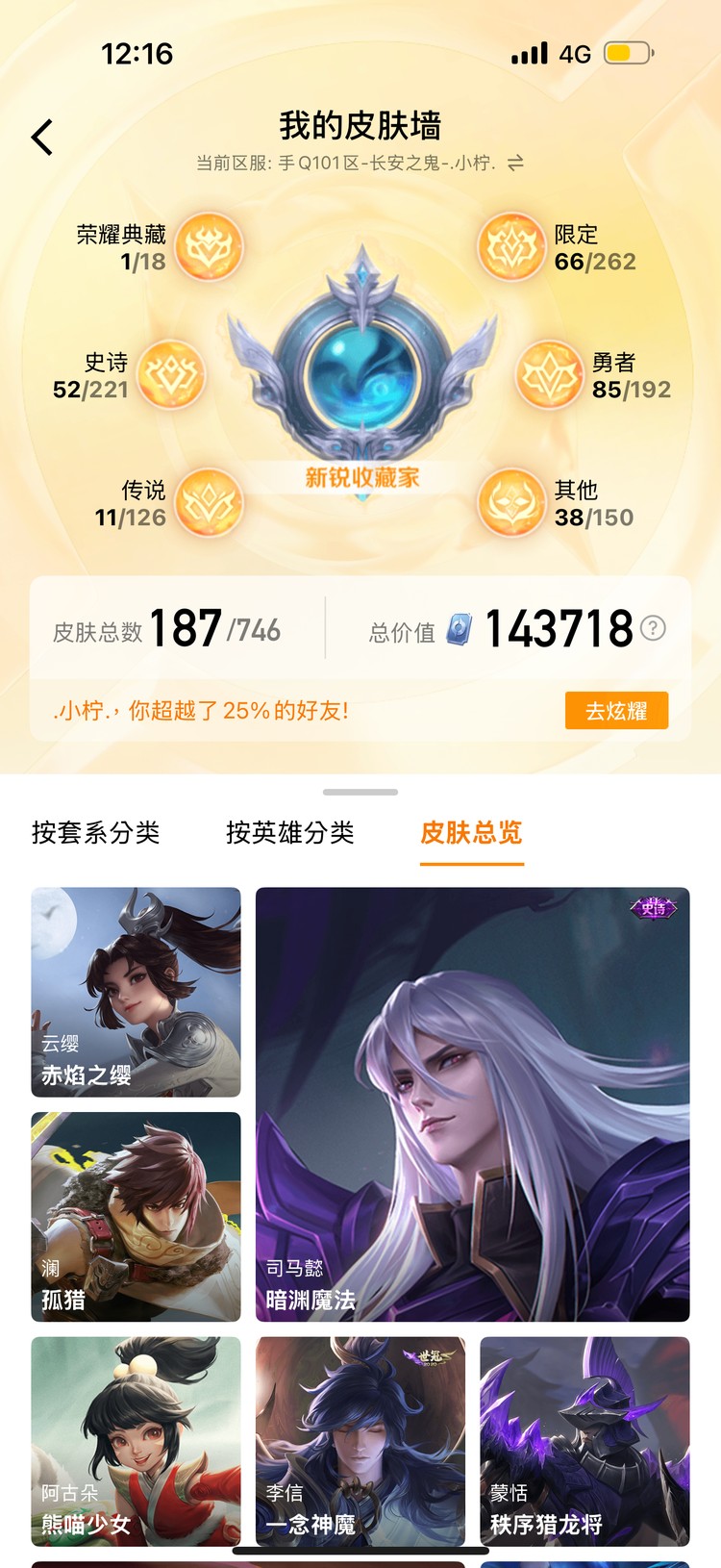
Task: Switch to the 按英雄分类 tab
Action: tap(289, 834)
